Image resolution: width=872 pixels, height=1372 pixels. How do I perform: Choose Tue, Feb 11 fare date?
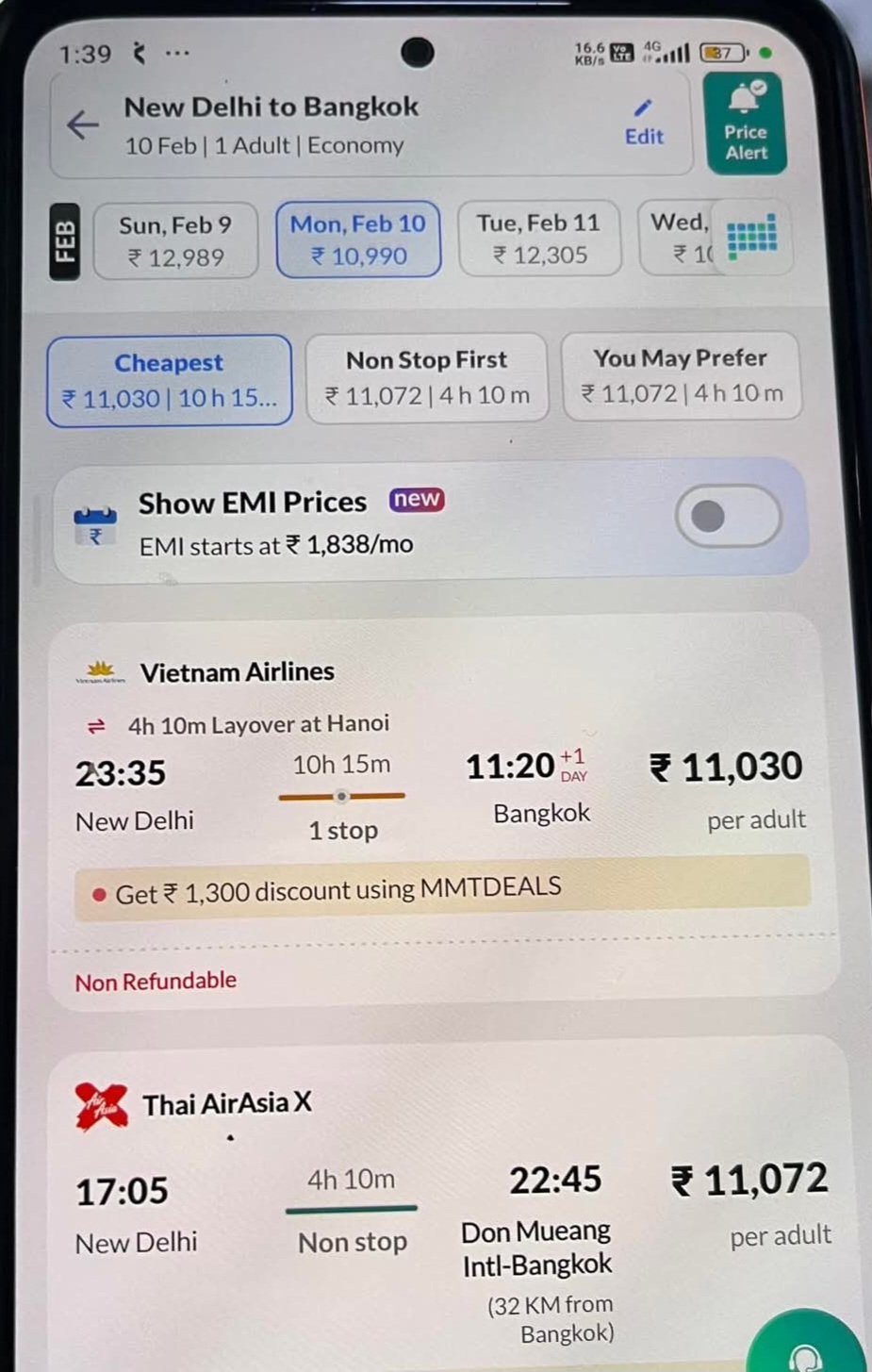pos(538,239)
